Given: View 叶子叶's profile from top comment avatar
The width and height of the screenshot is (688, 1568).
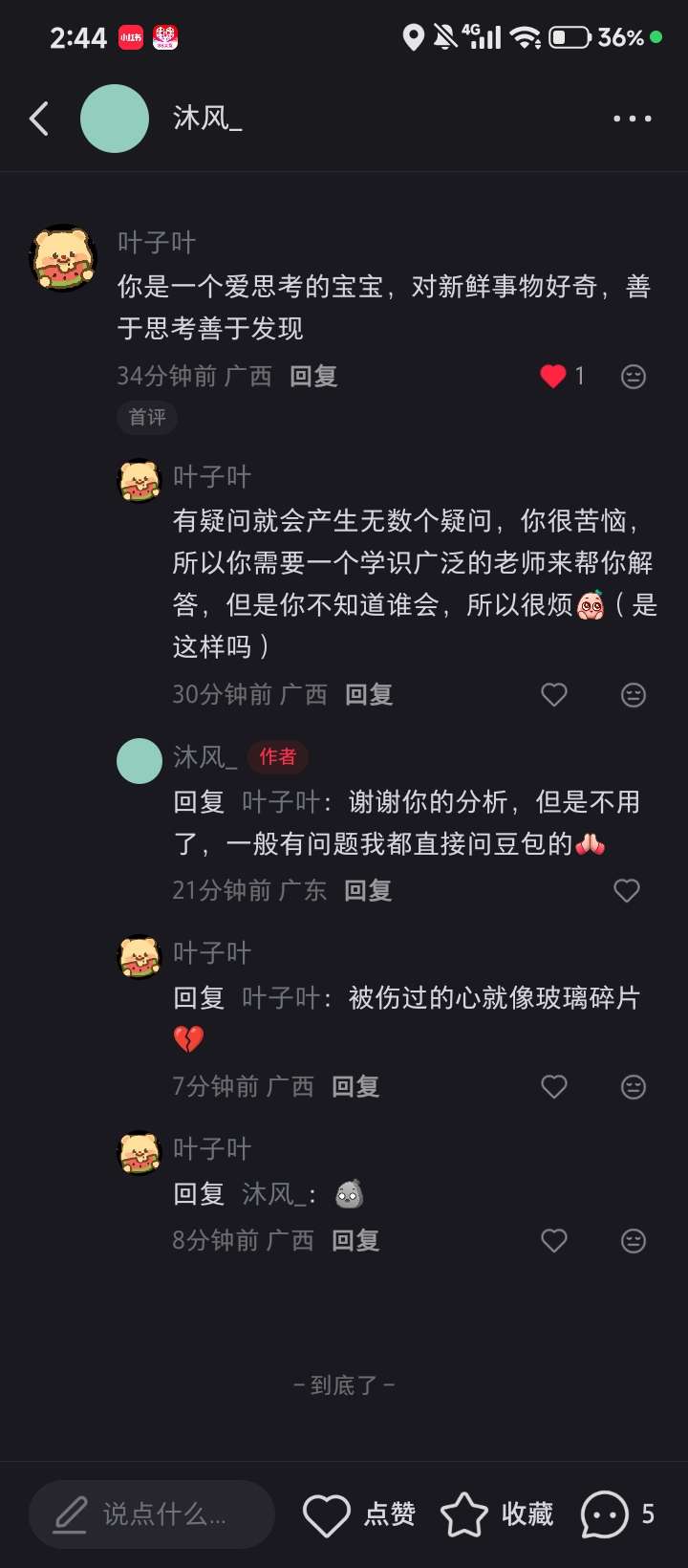Looking at the screenshot, I should pos(65,258).
